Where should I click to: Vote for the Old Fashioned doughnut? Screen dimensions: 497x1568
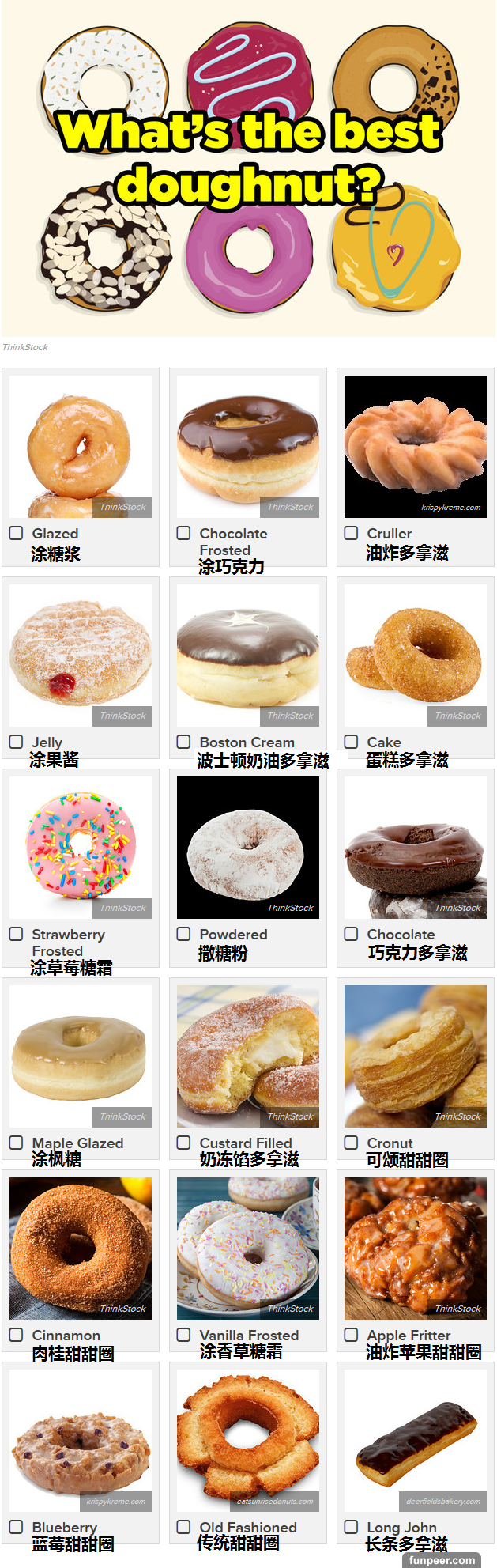[183, 1527]
